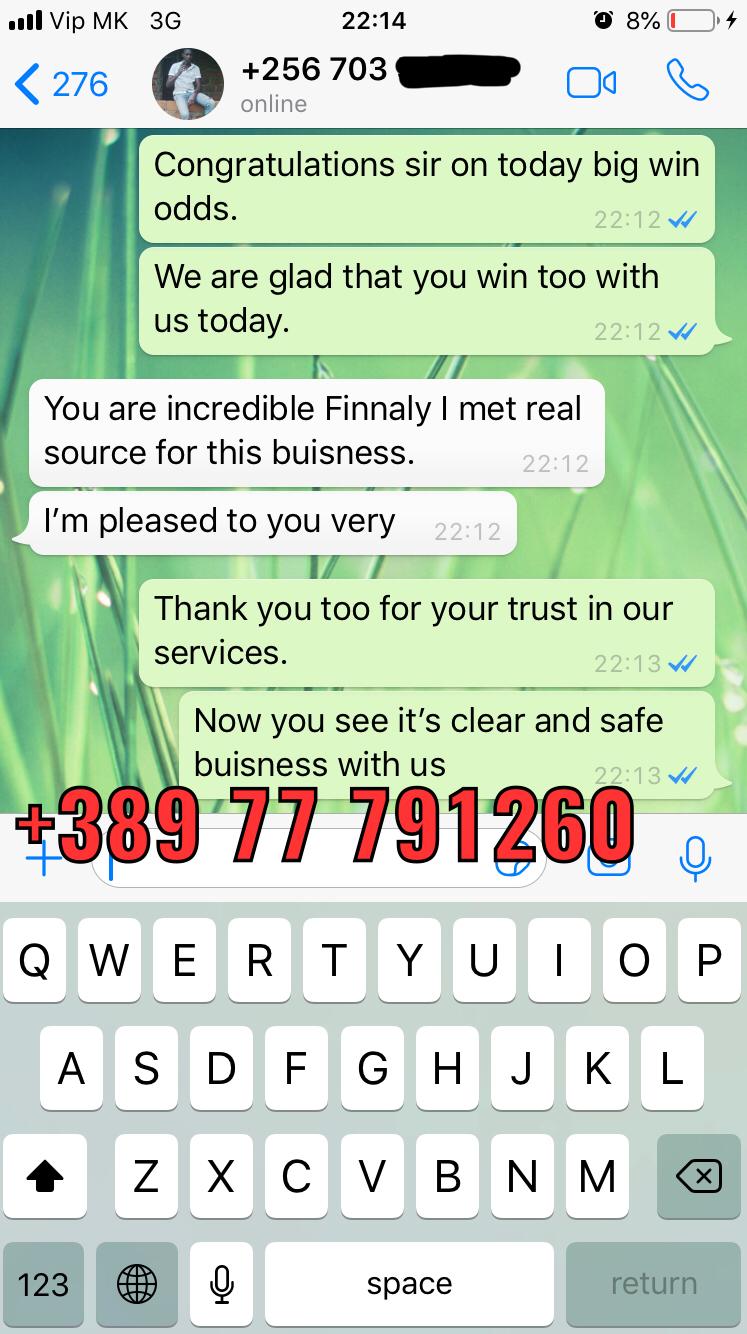Start keyboard dictation microphone

click(222, 1284)
